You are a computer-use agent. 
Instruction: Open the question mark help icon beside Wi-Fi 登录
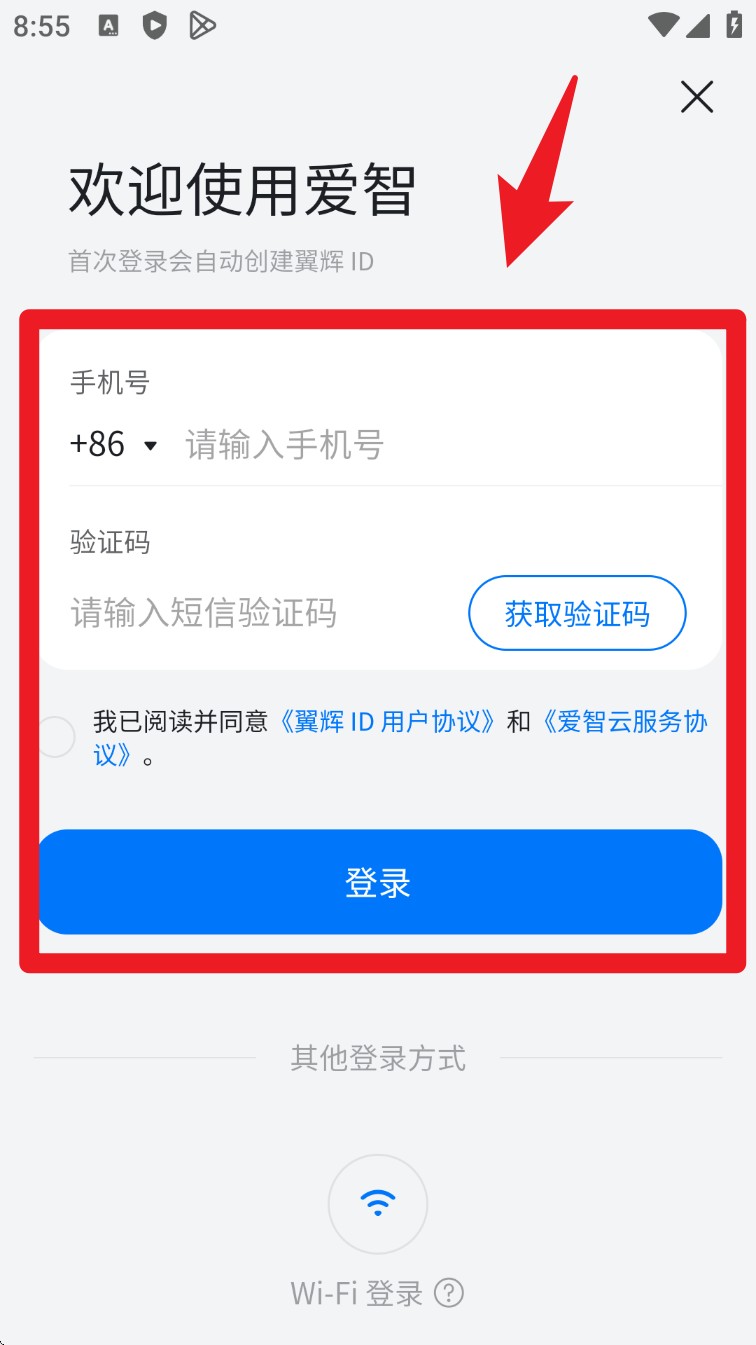click(449, 1293)
